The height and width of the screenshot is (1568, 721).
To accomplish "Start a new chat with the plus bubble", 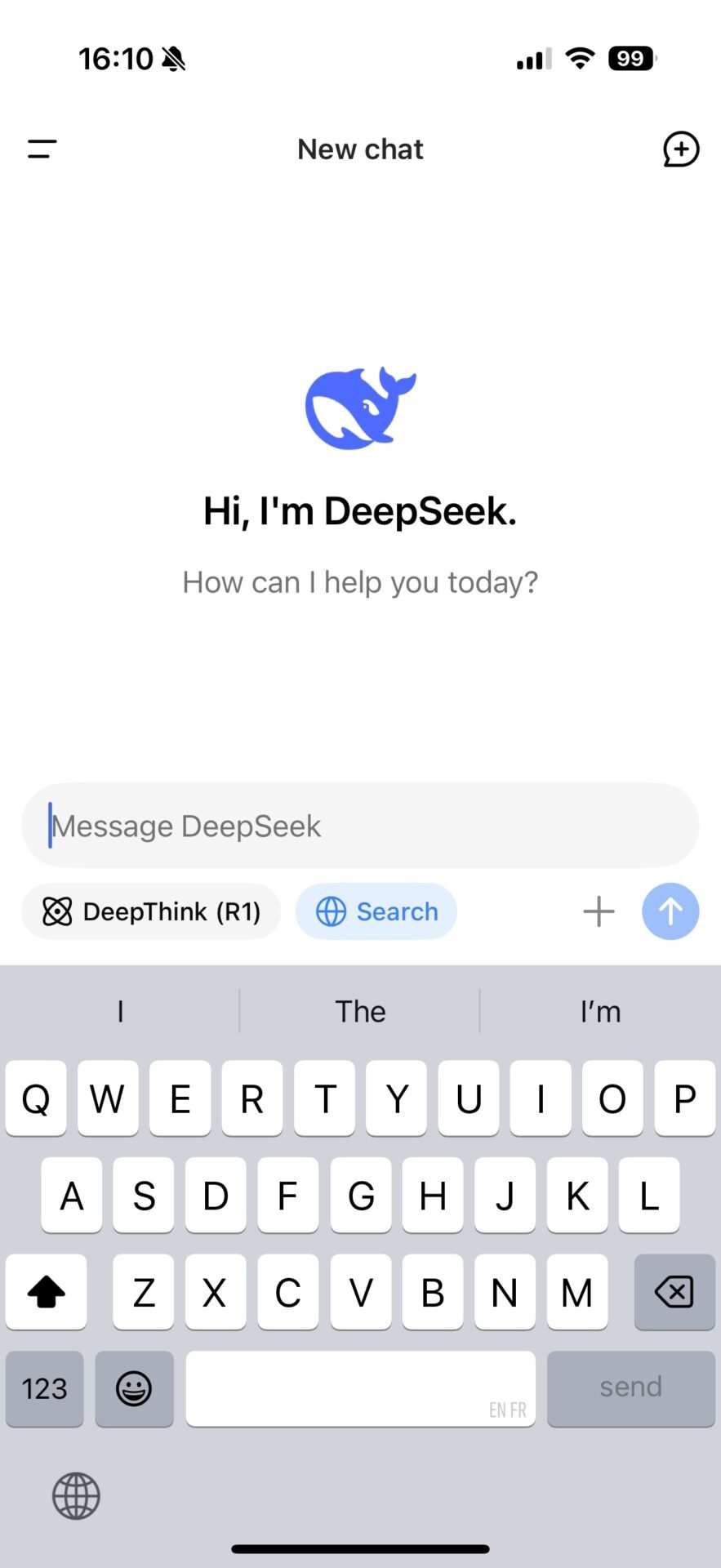I will (681, 149).
